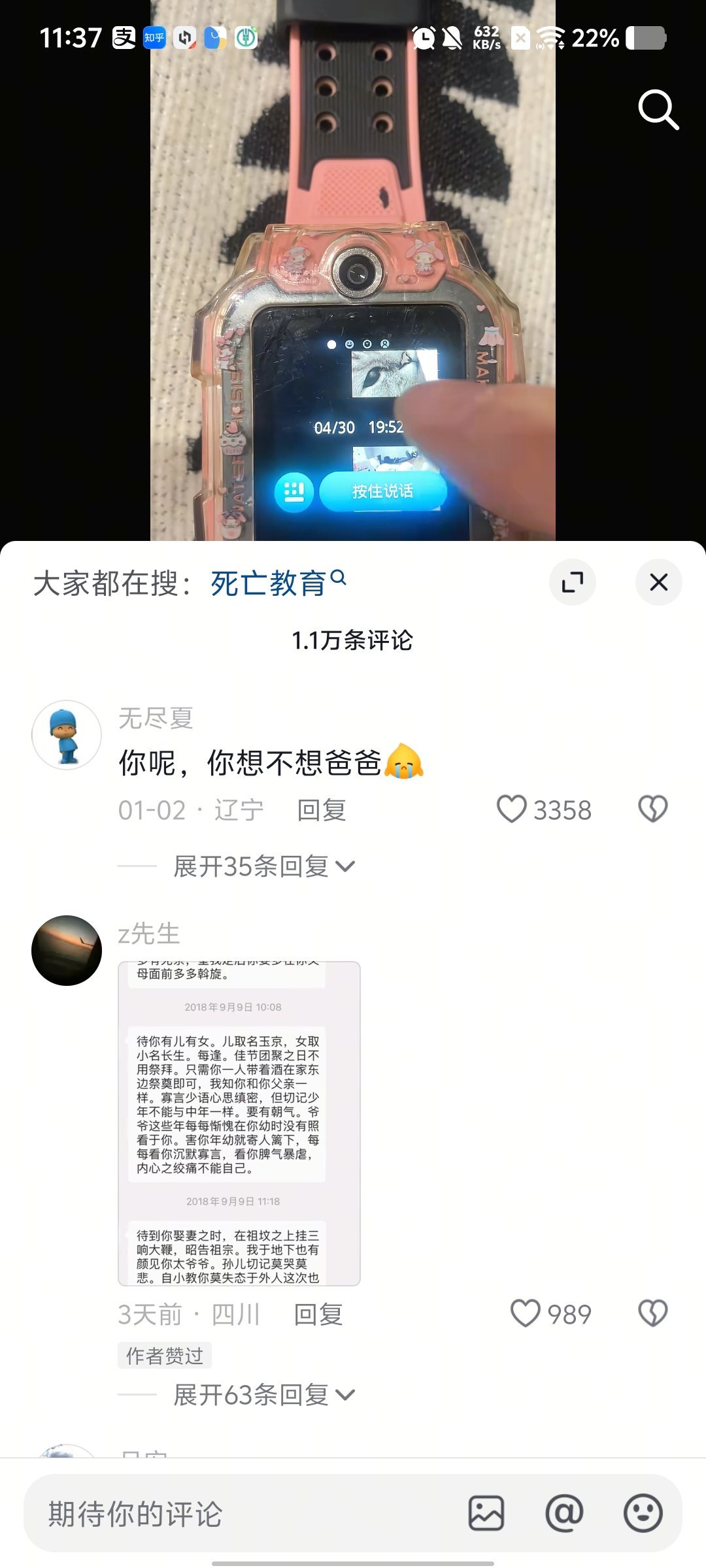
Task: Attach an image to your comment
Action: [x=486, y=1513]
